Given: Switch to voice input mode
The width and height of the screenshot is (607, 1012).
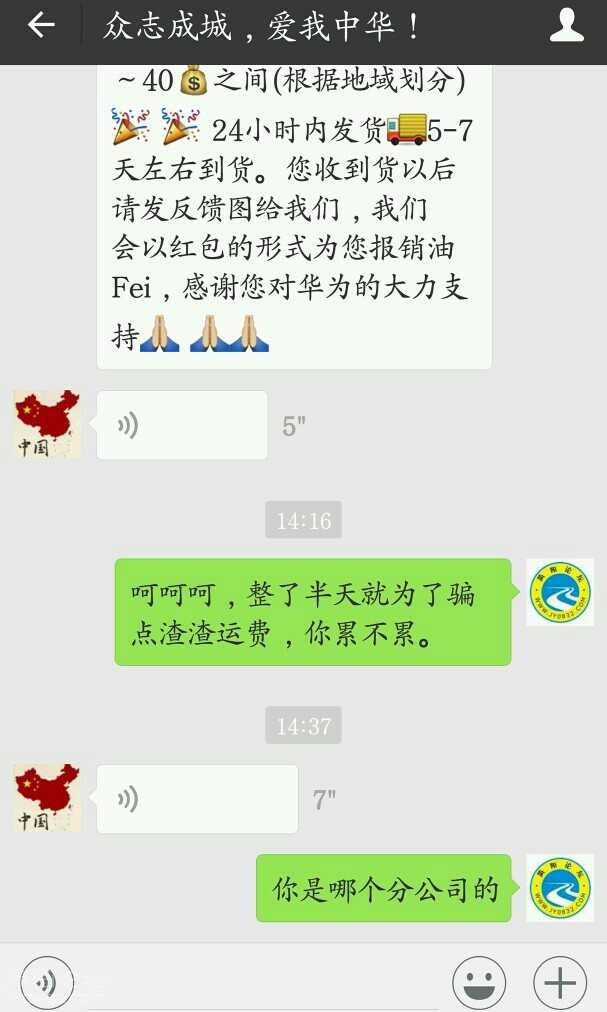Looking at the screenshot, I should pos(46,983).
